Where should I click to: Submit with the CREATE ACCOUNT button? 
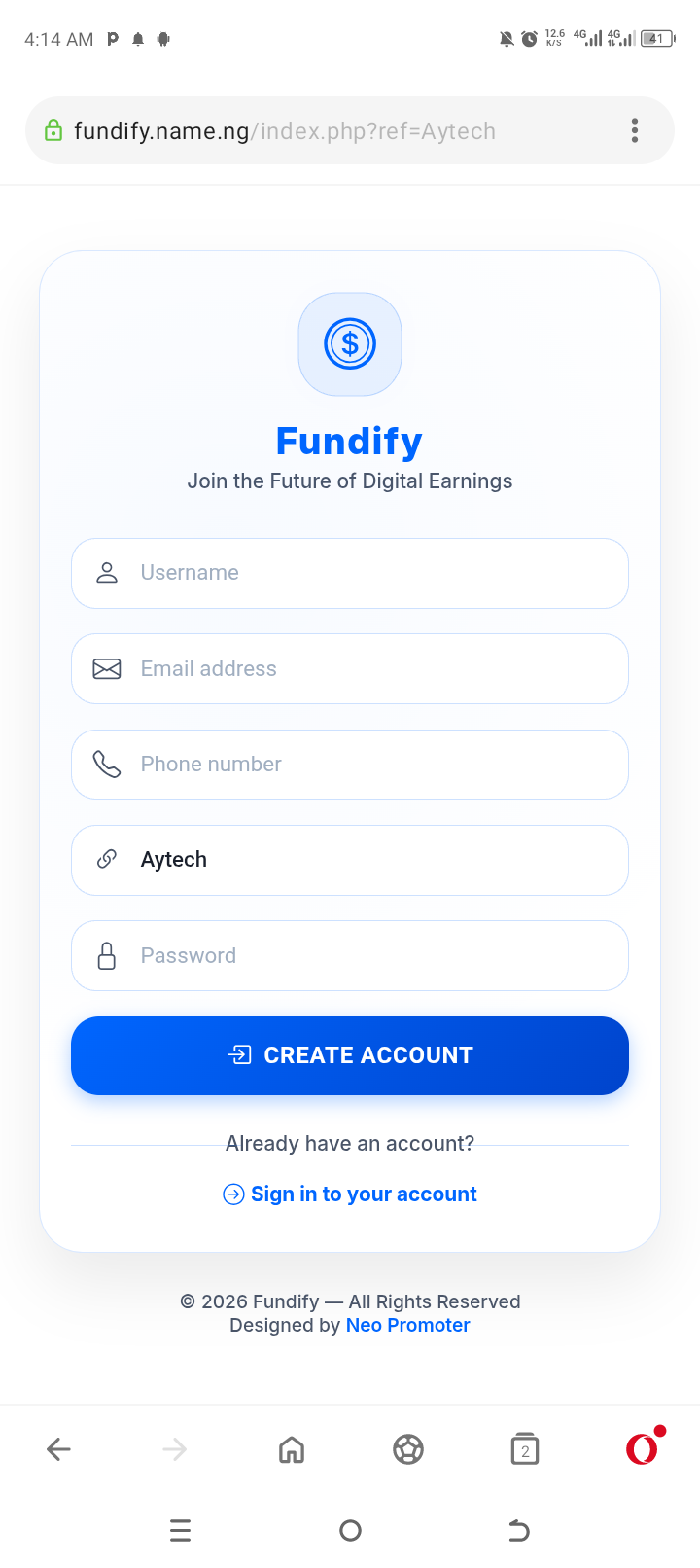350,1055
